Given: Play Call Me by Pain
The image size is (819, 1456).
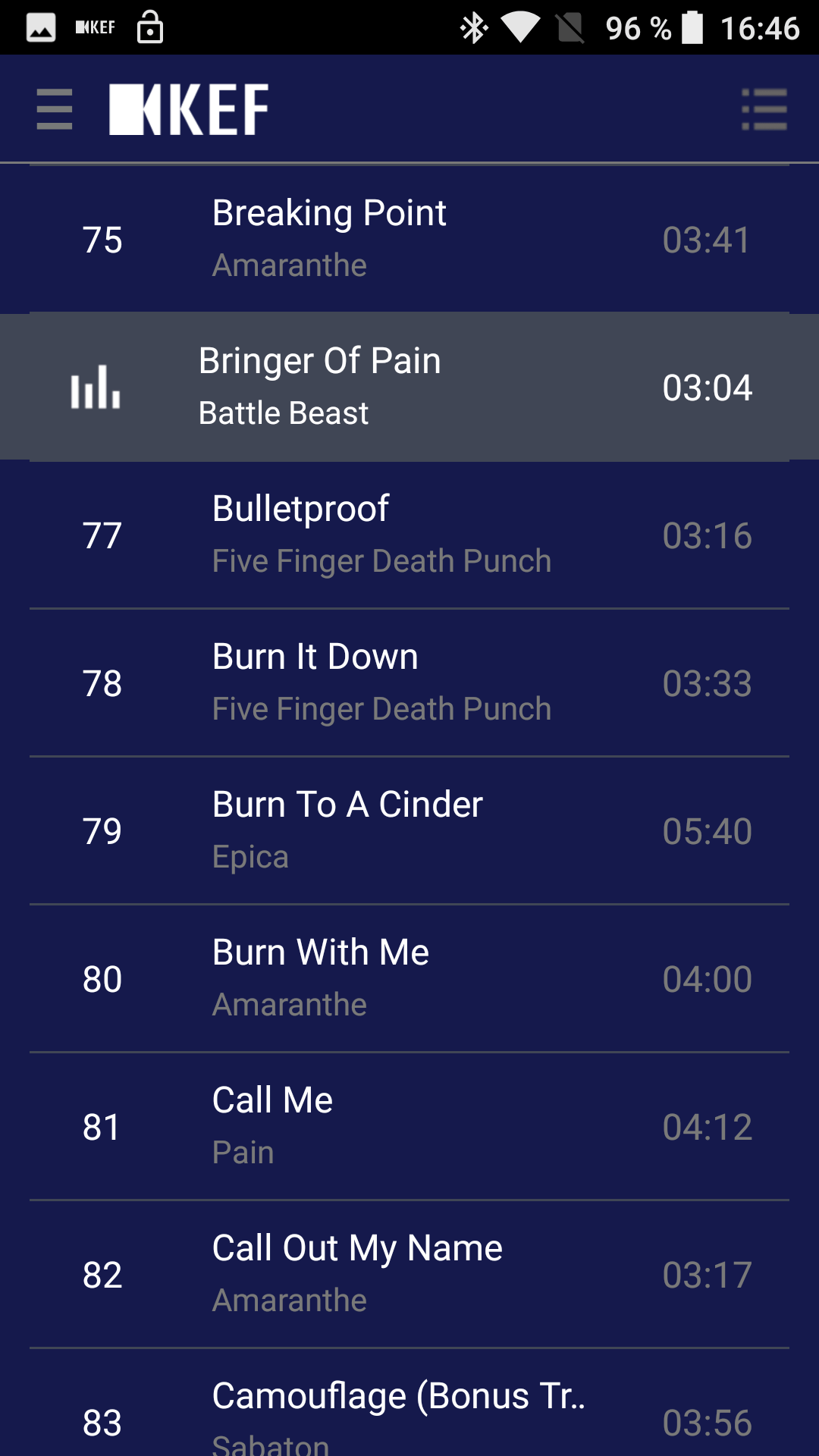Looking at the screenshot, I should click(x=409, y=1127).
